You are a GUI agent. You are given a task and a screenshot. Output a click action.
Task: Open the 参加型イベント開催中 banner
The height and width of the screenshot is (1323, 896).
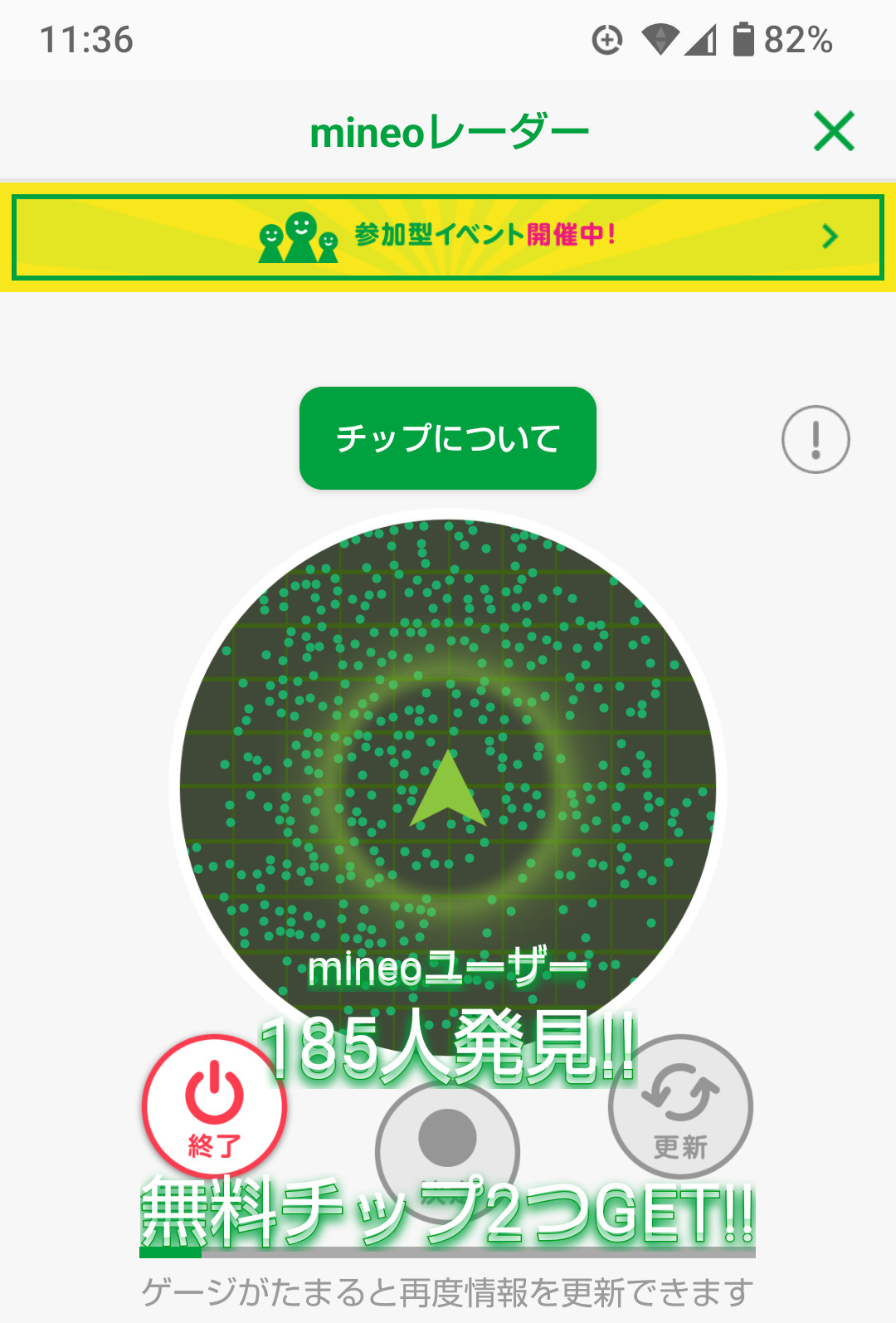click(x=448, y=237)
